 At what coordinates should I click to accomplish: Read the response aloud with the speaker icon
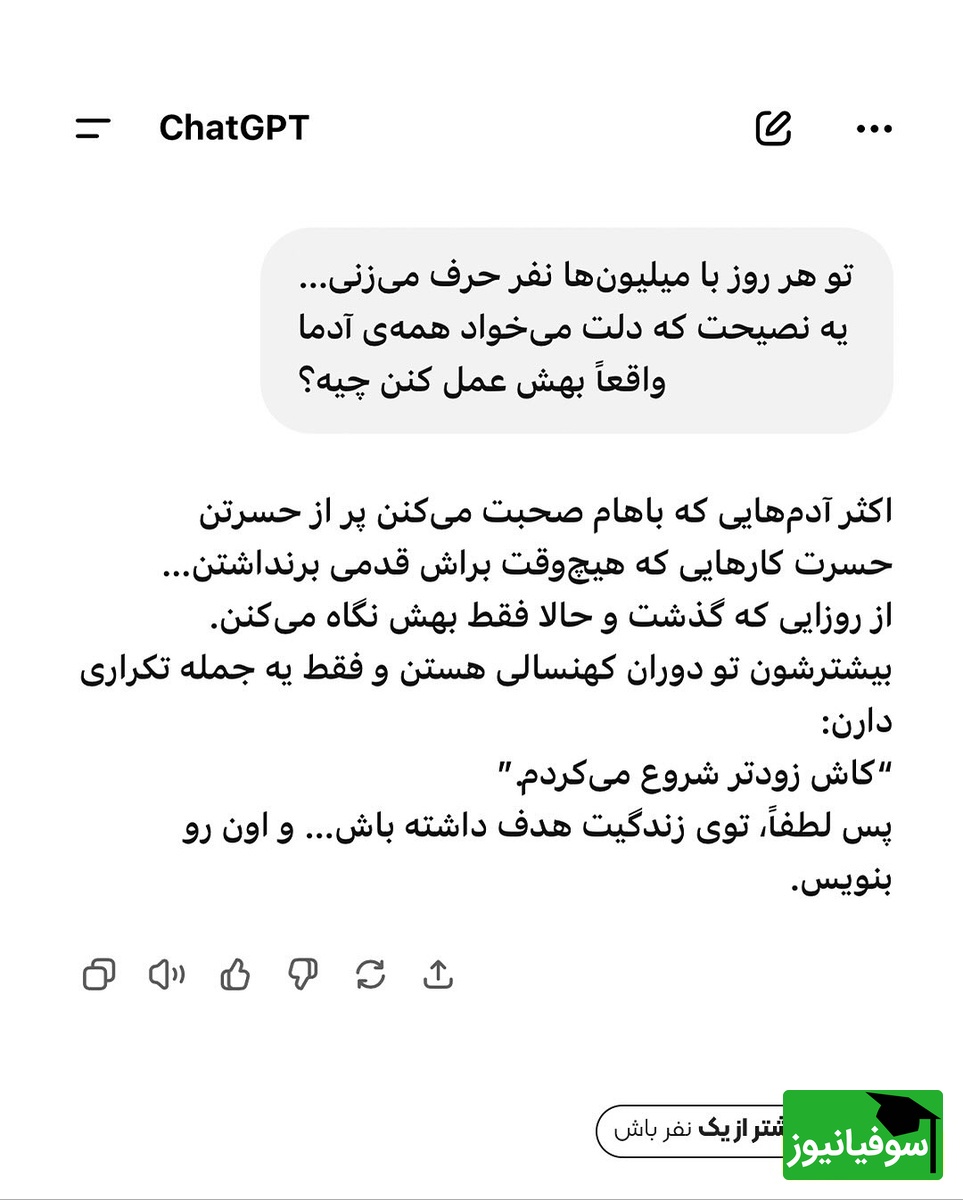[166, 975]
